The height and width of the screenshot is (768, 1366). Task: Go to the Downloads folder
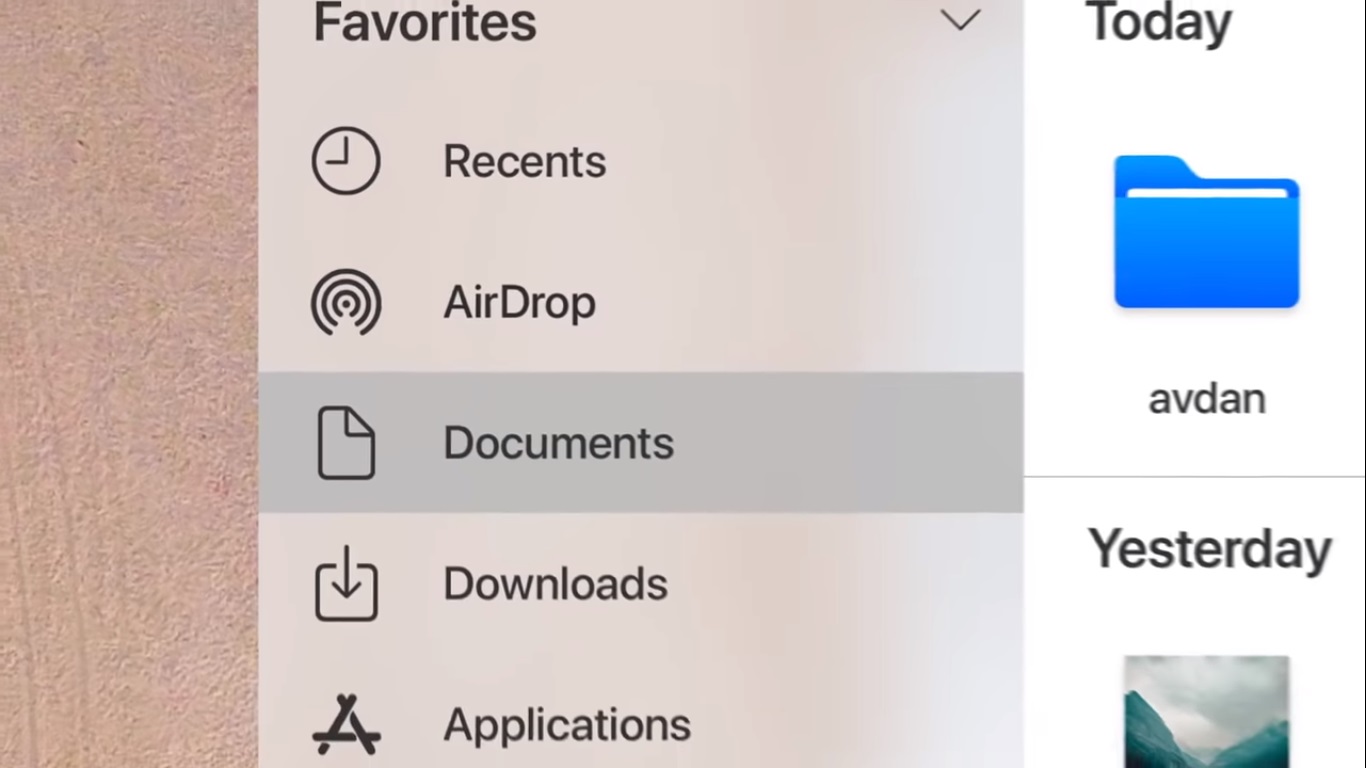[554, 584]
